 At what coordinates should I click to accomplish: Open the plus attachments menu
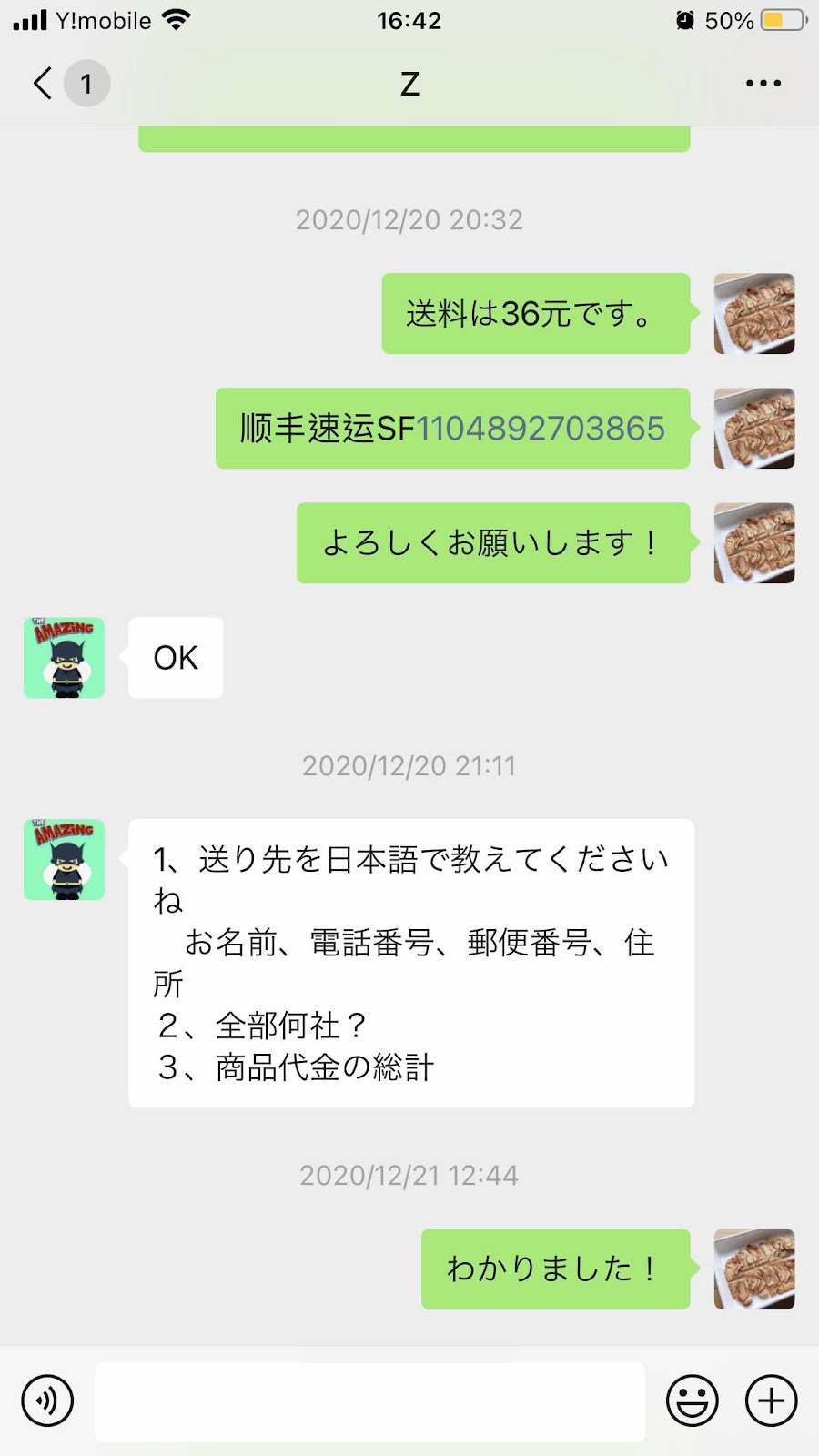point(771,1400)
